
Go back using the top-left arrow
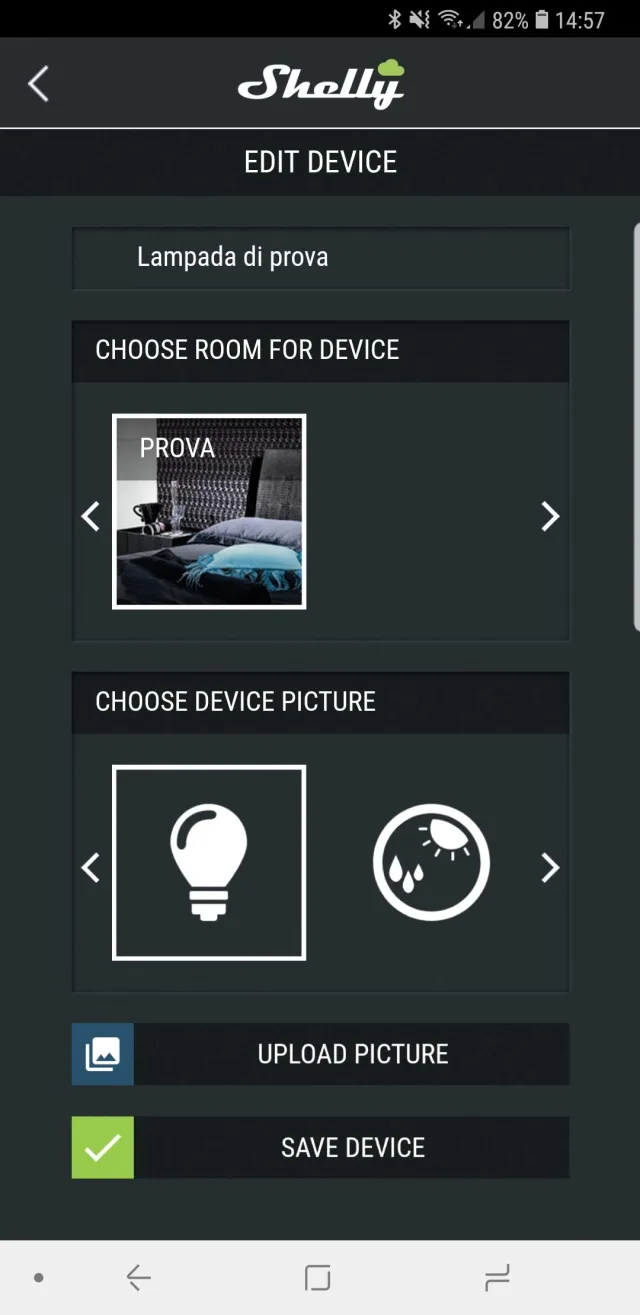coord(38,84)
